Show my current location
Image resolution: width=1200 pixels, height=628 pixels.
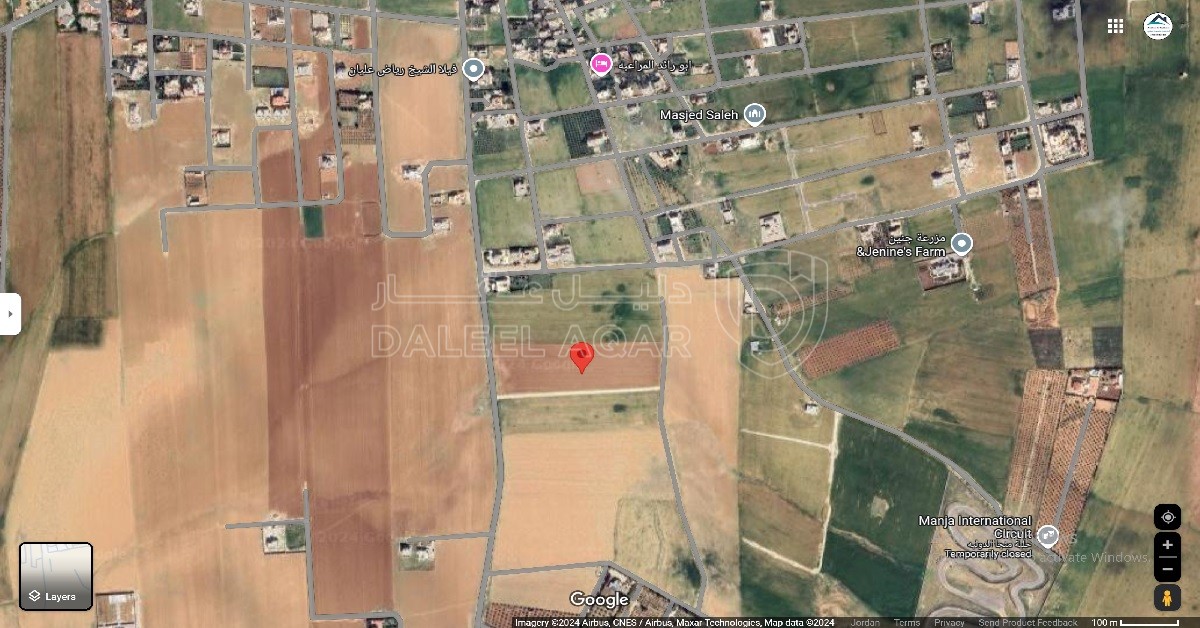[1167, 517]
